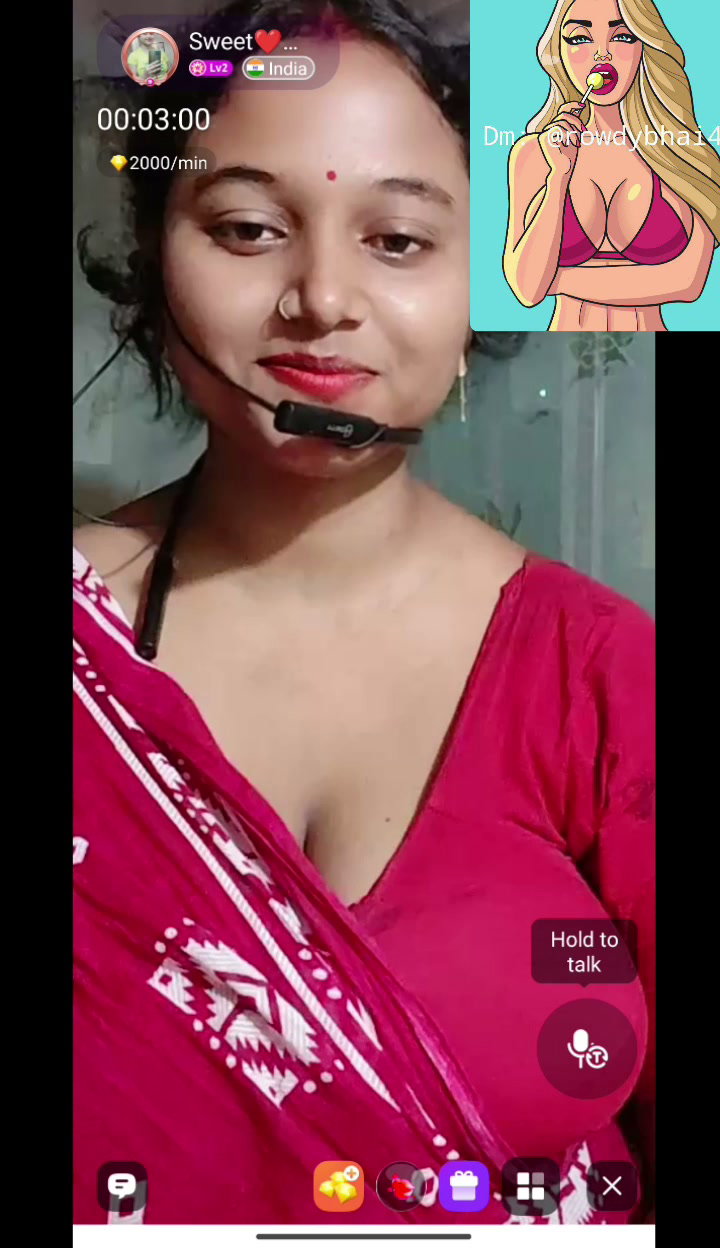
Task: Close the video call
Action: tap(612, 1186)
